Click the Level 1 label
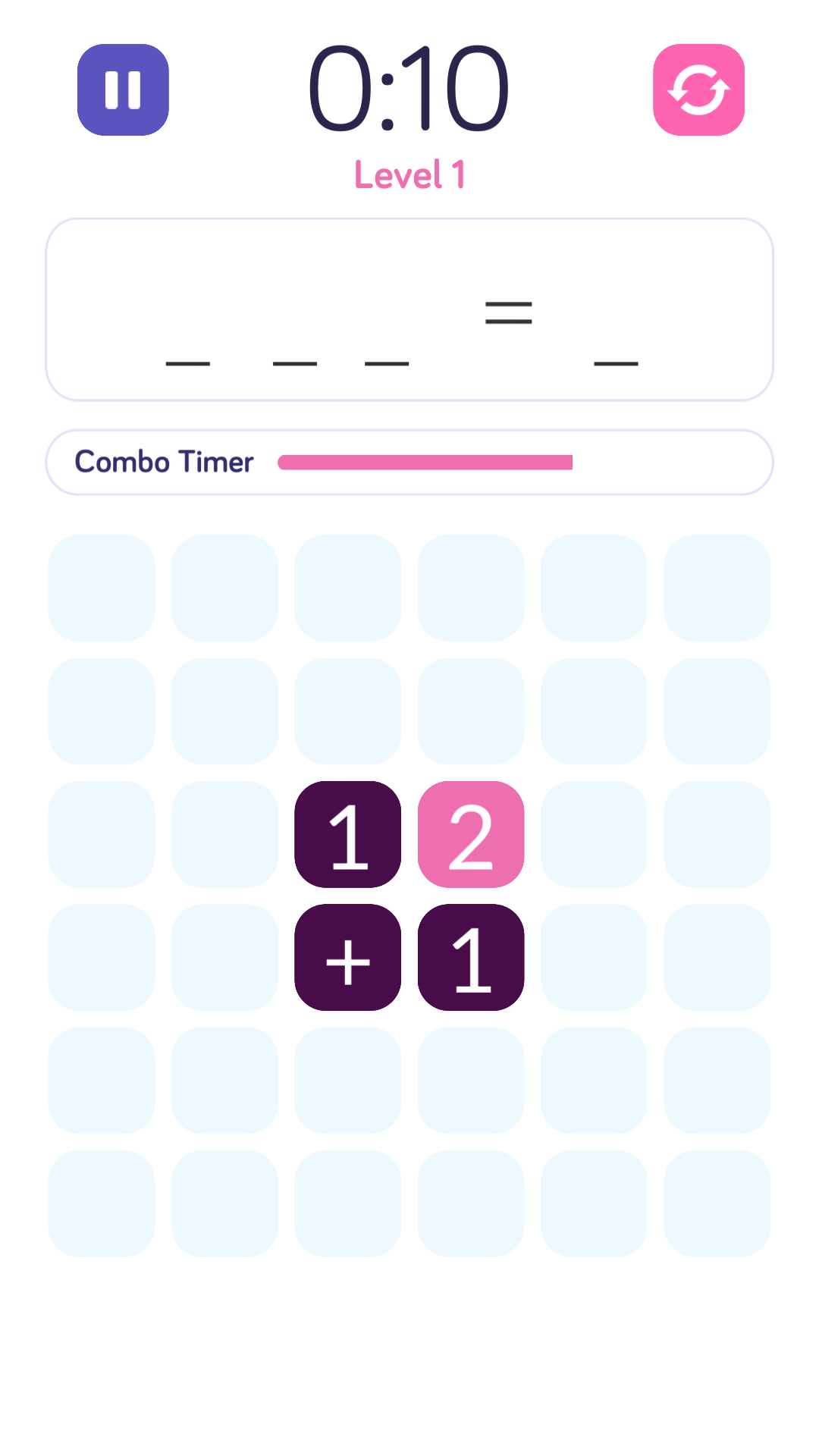Viewport: 819px width, 1456px height. pyautogui.click(x=409, y=175)
